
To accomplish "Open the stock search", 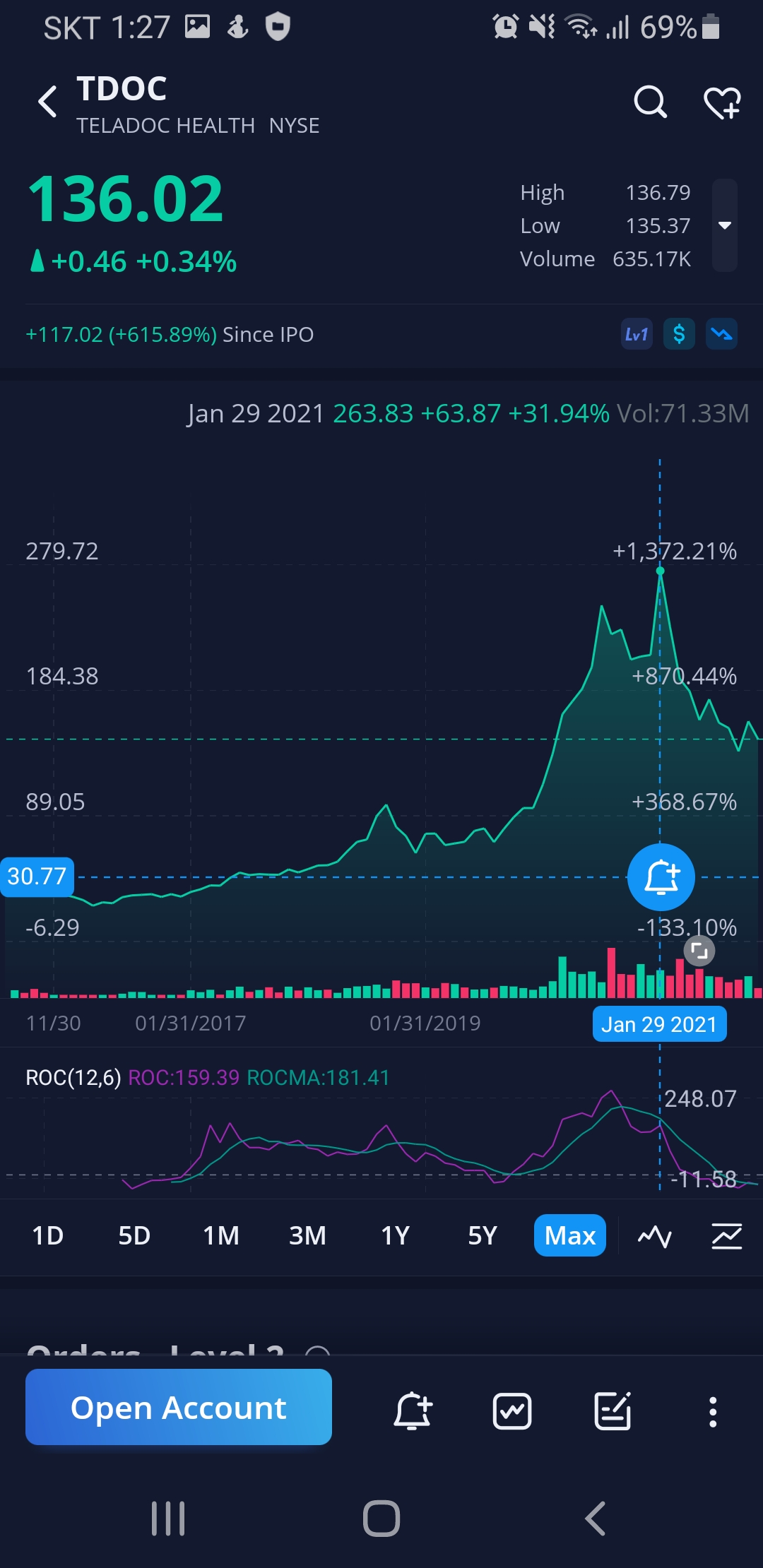I will point(650,102).
